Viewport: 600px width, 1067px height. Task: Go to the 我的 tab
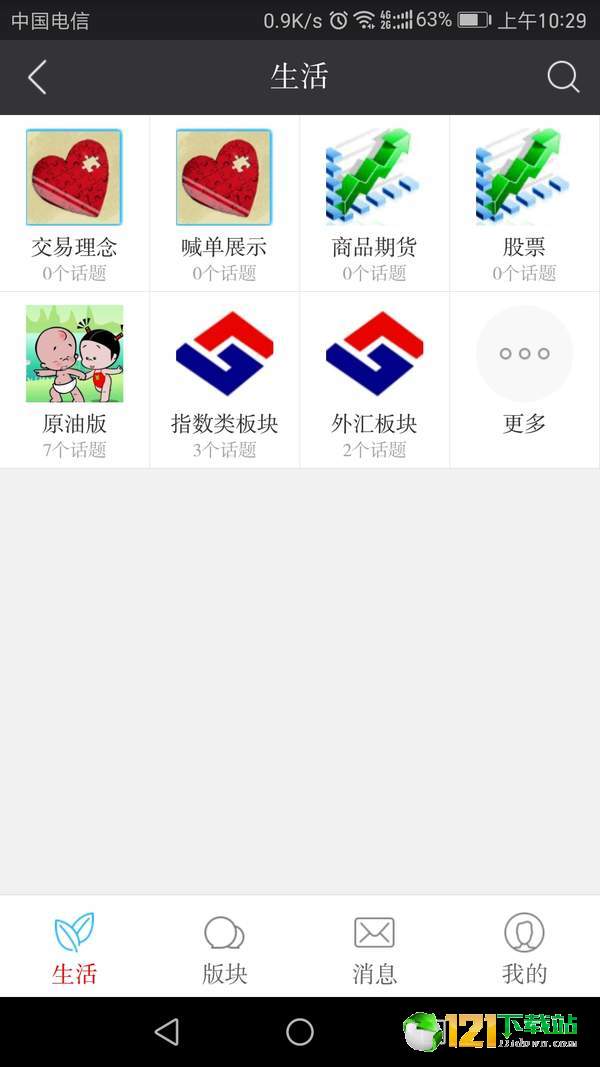point(524,947)
